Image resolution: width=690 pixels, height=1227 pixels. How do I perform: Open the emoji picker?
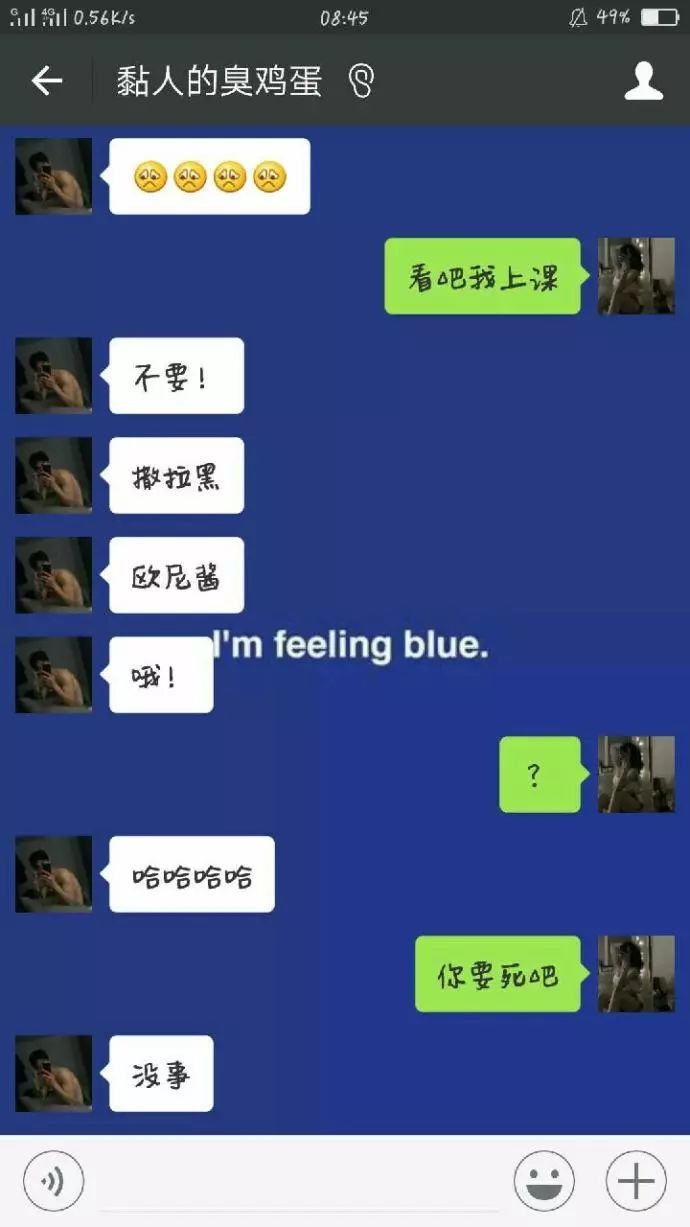coord(544,1181)
